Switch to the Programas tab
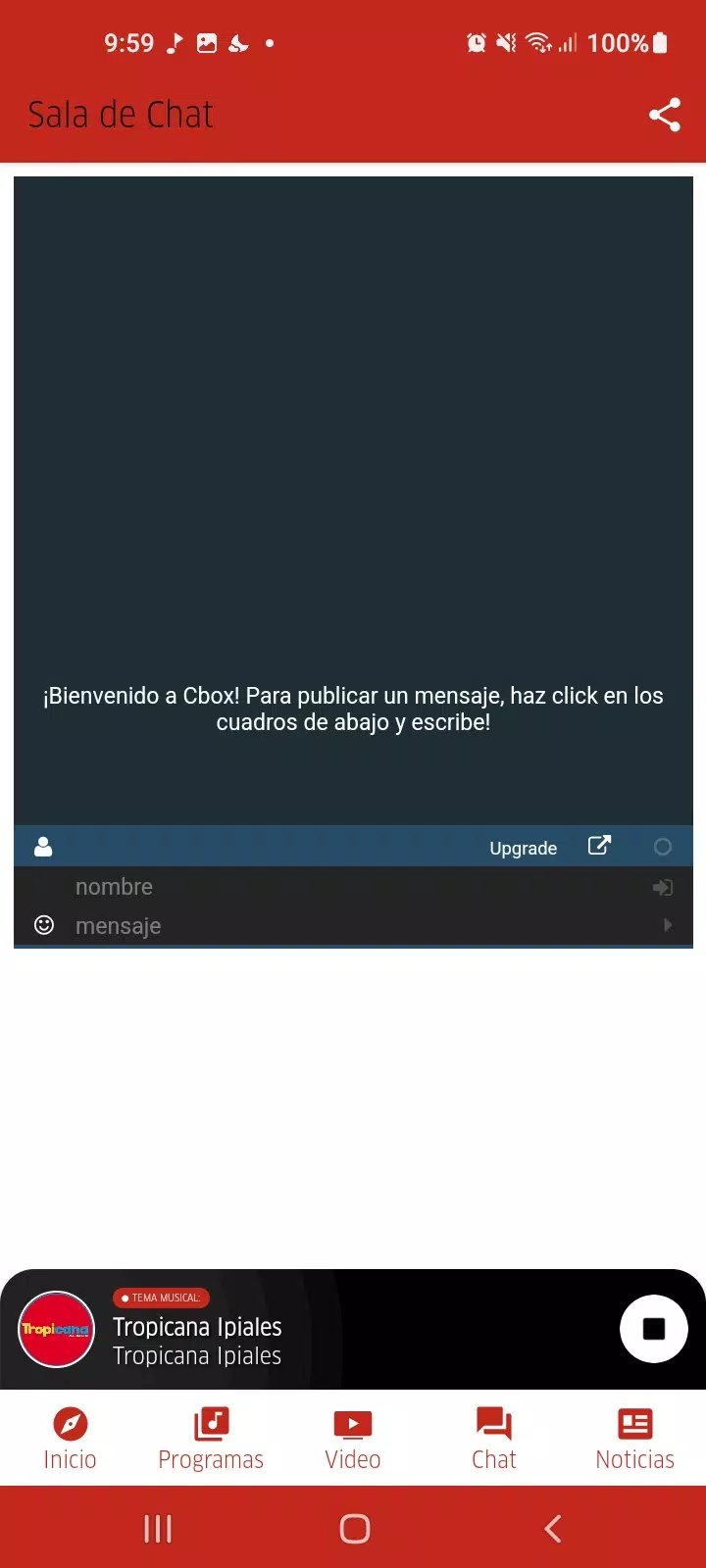Screen dimensions: 706x1568 (x=211, y=1438)
